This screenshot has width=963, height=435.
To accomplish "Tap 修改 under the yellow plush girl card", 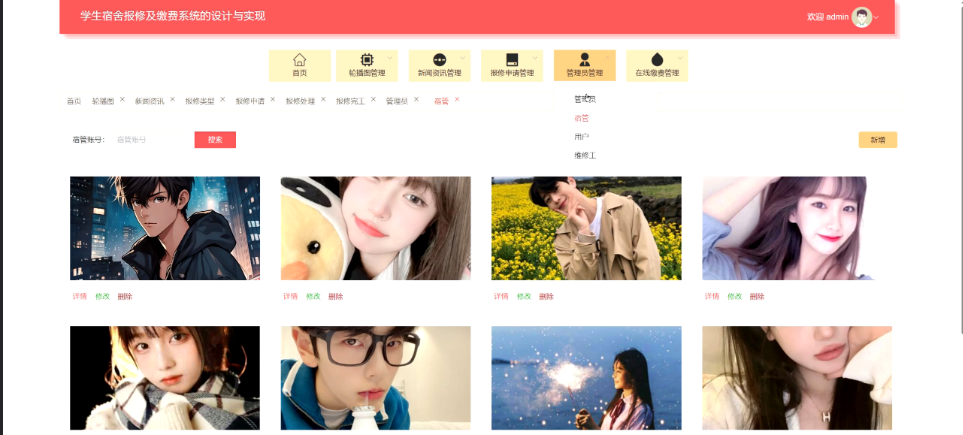I will [313, 296].
